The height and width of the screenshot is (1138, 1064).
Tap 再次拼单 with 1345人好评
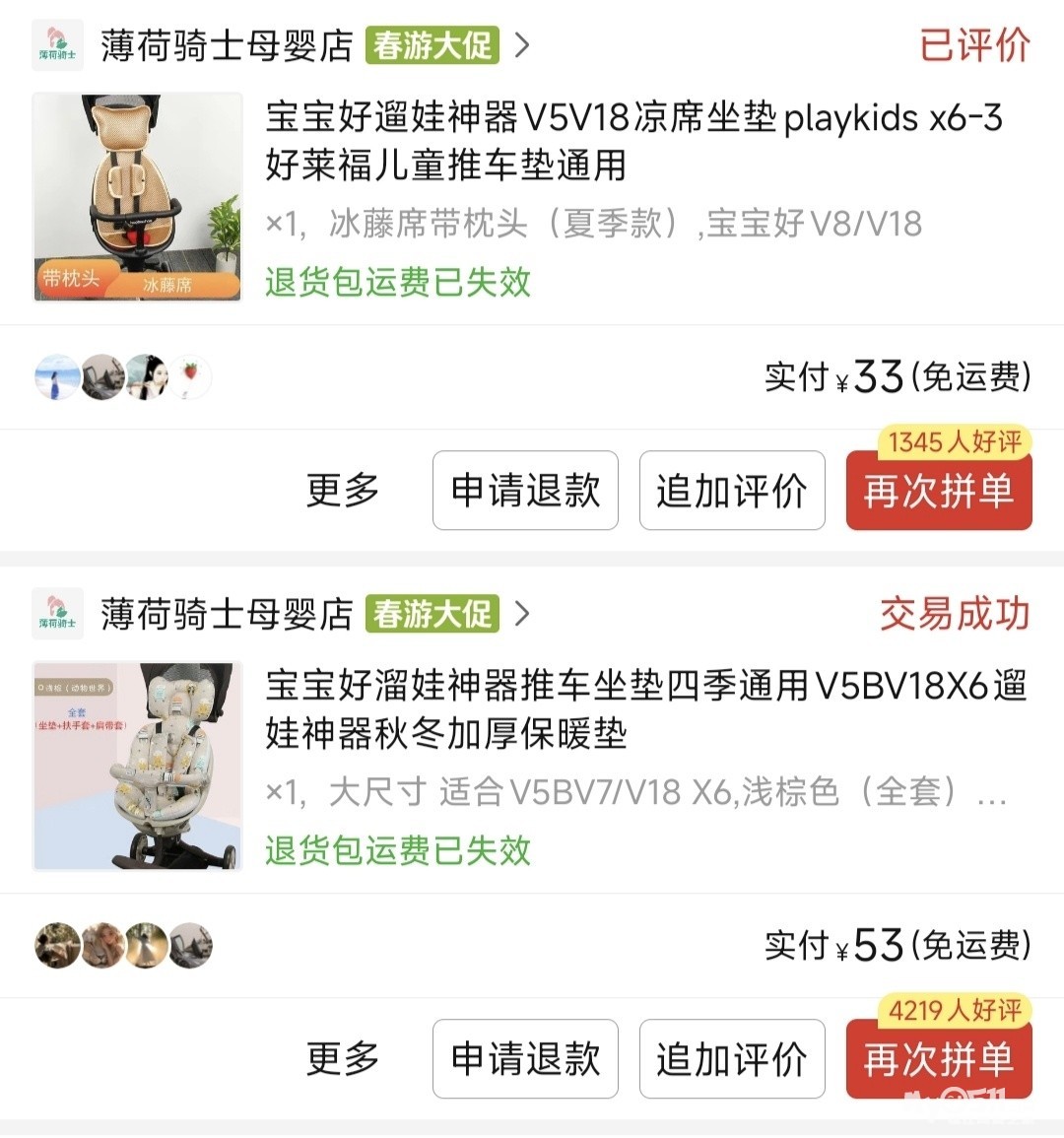(938, 491)
